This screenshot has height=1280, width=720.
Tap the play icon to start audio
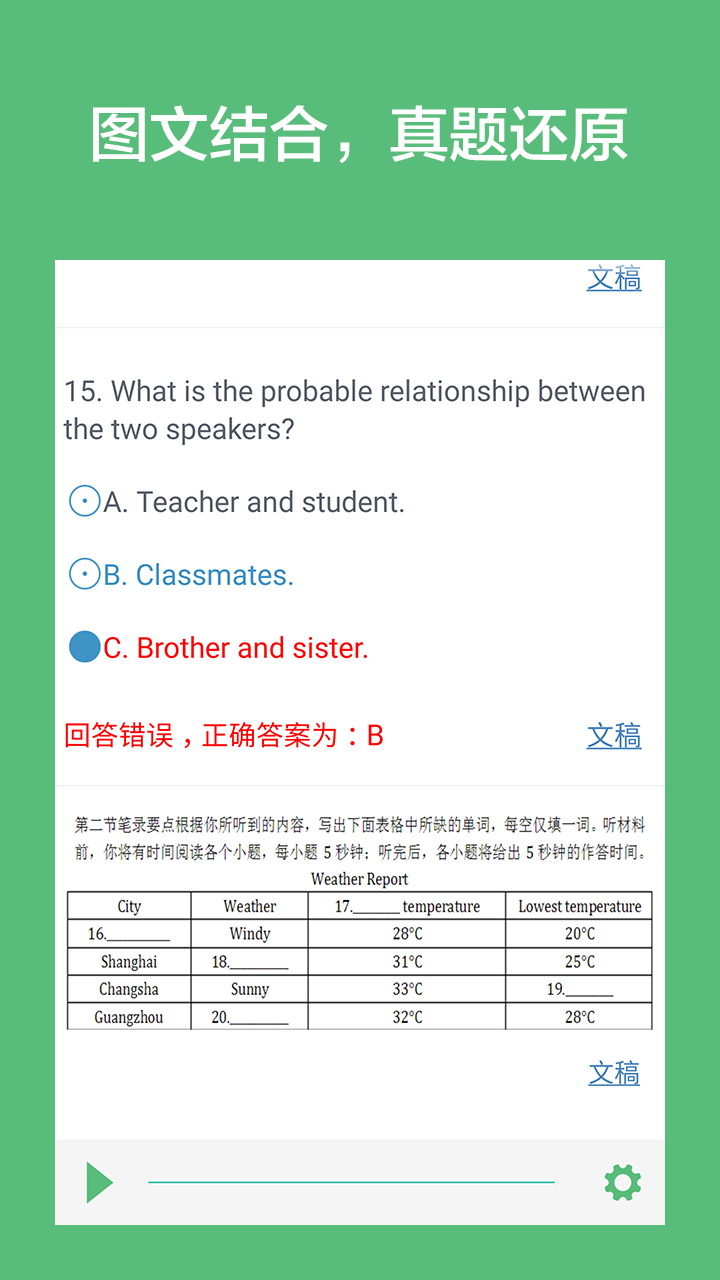click(x=99, y=1182)
